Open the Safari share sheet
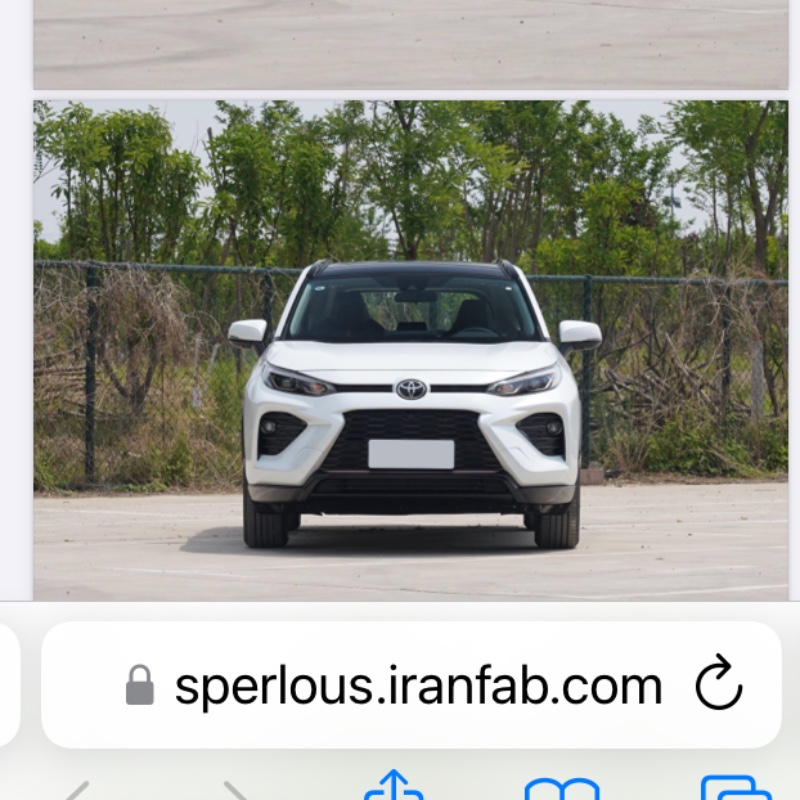 393,788
